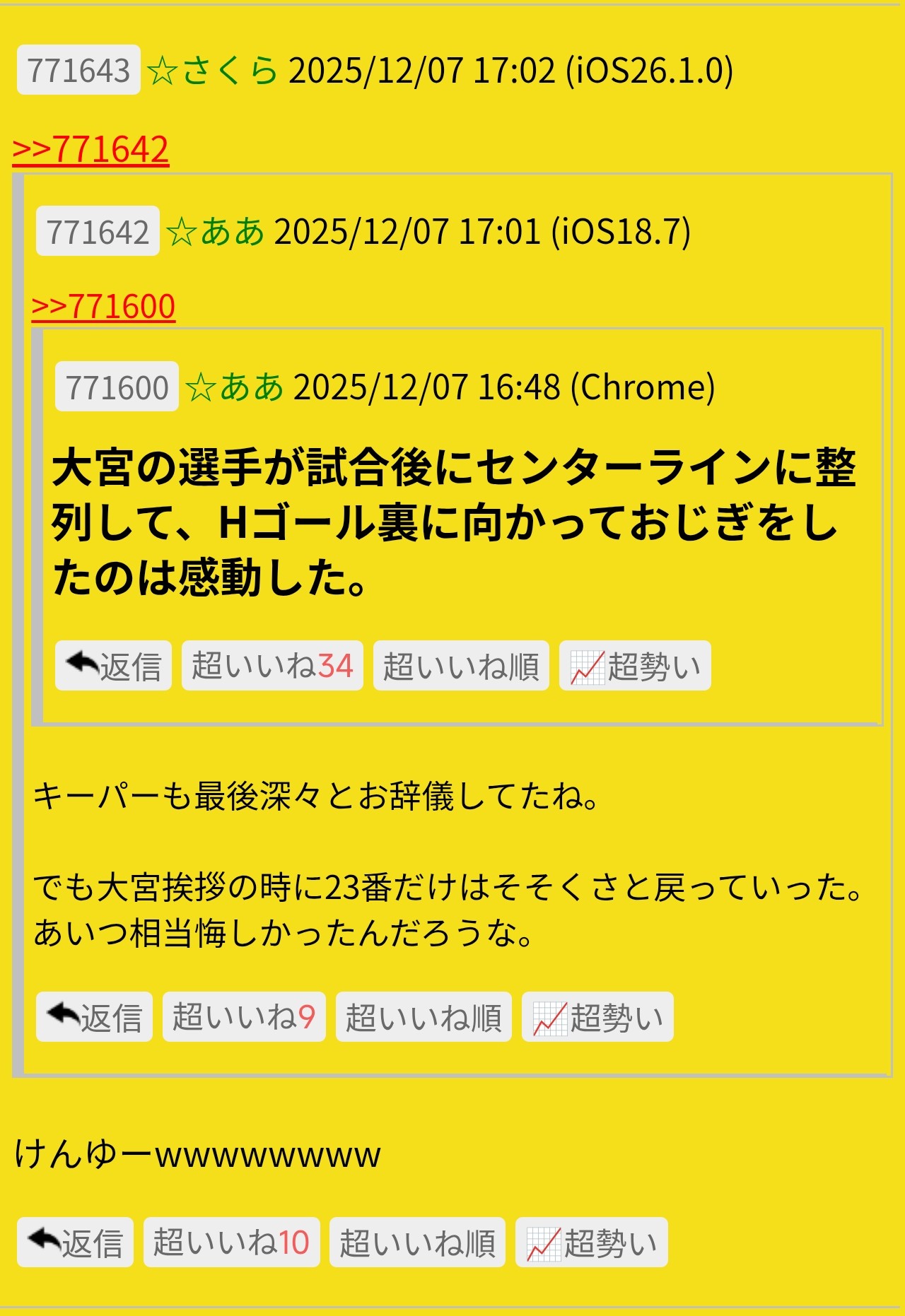The height and width of the screenshot is (1316, 905).
Task: Open 超勢い under the けんゆー post
Action: click(x=592, y=1242)
